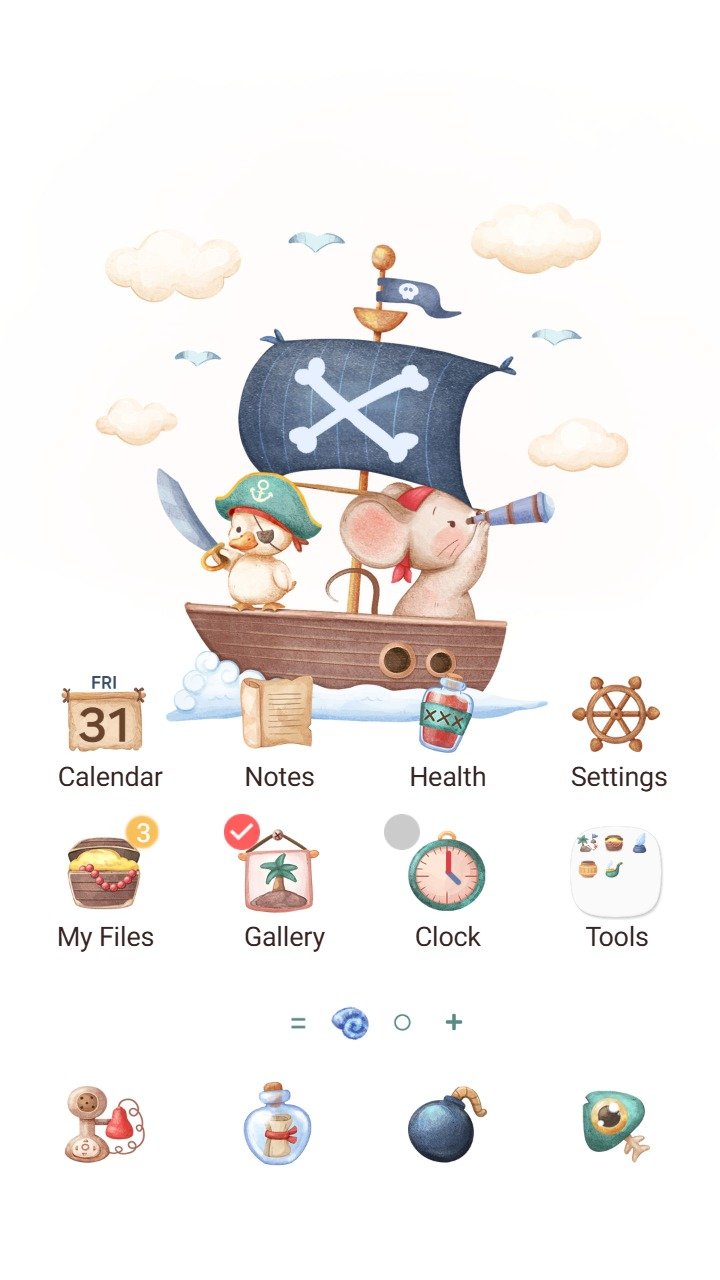Open the Health app
This screenshot has width=720, height=1280.
[x=446, y=714]
